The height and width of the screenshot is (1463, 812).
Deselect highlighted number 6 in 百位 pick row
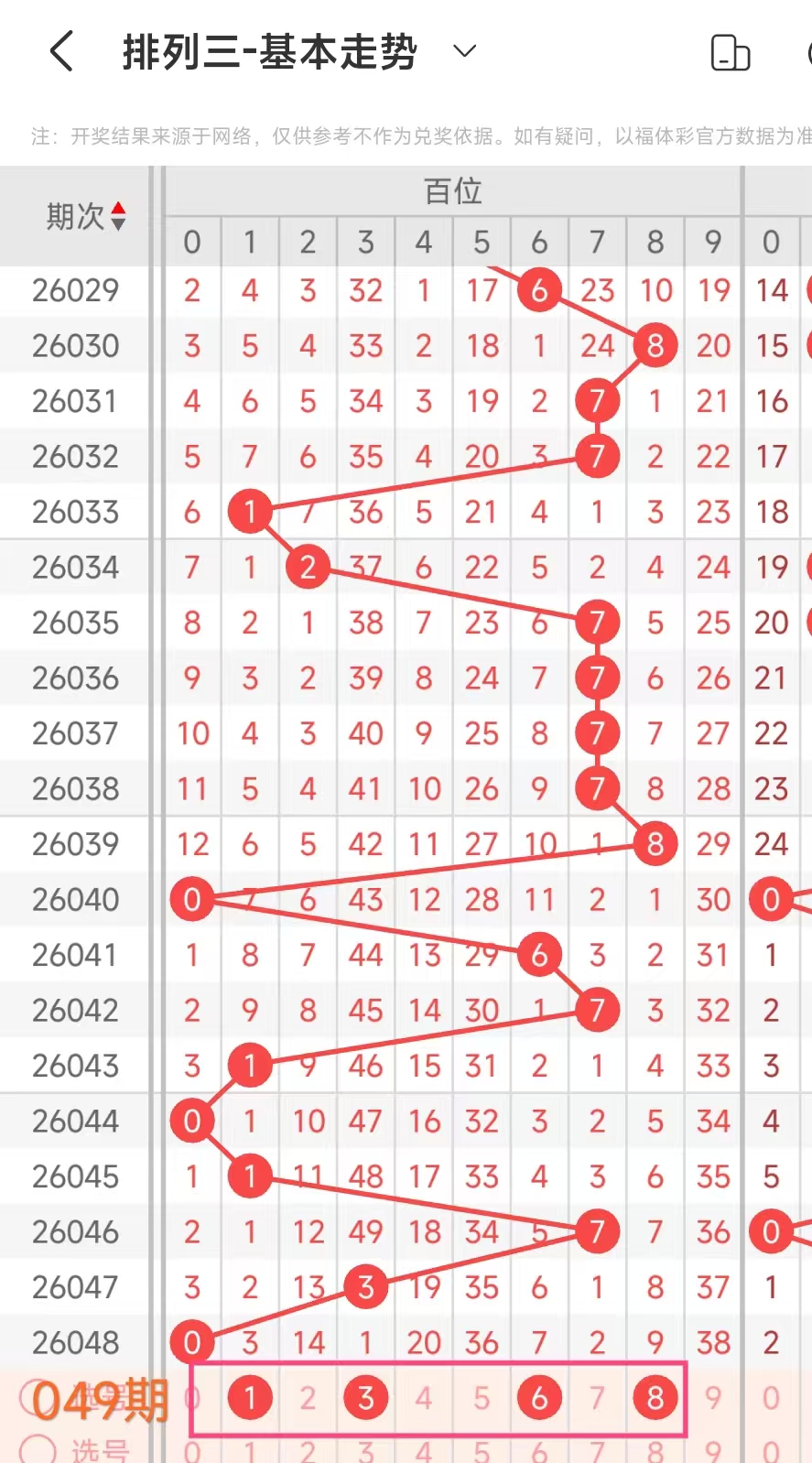[x=539, y=1398]
